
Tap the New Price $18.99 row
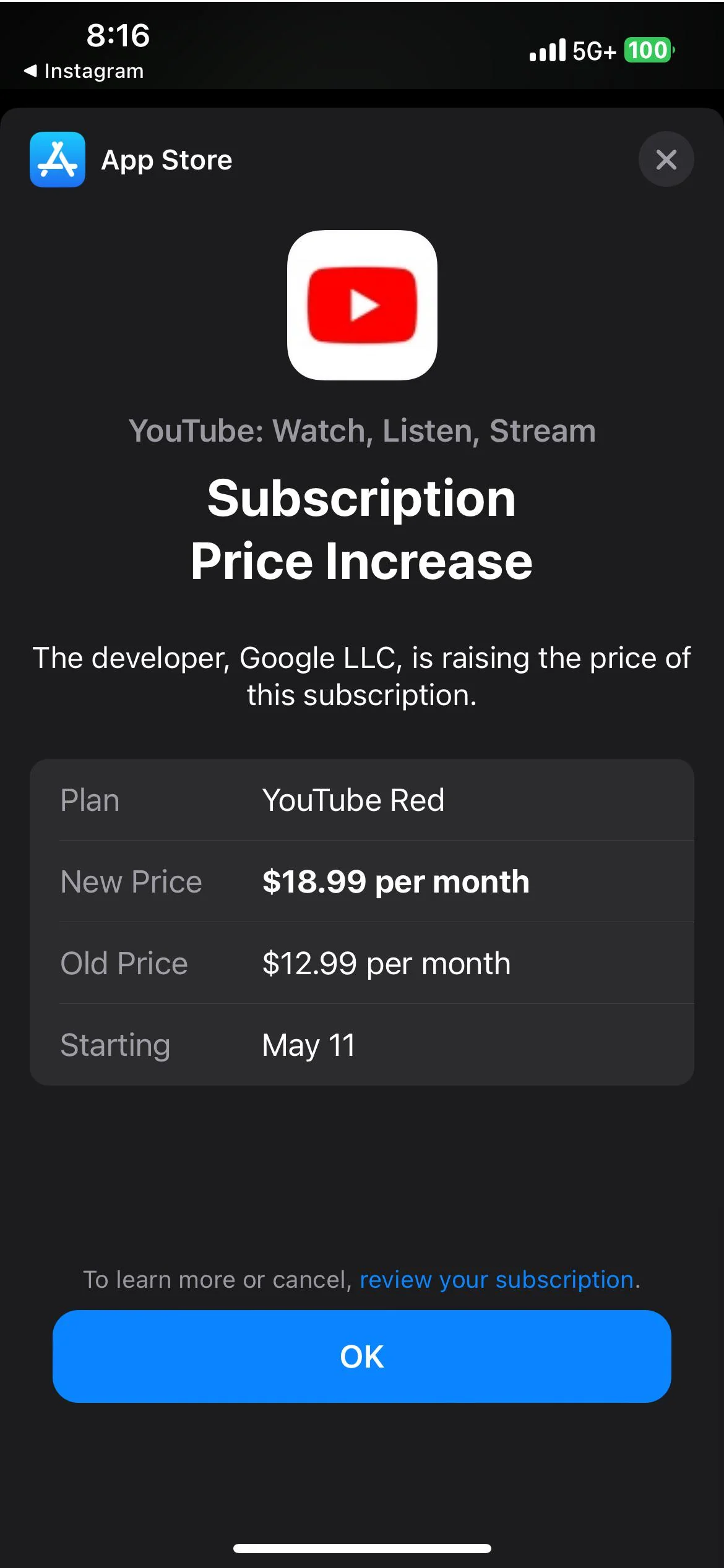click(362, 881)
